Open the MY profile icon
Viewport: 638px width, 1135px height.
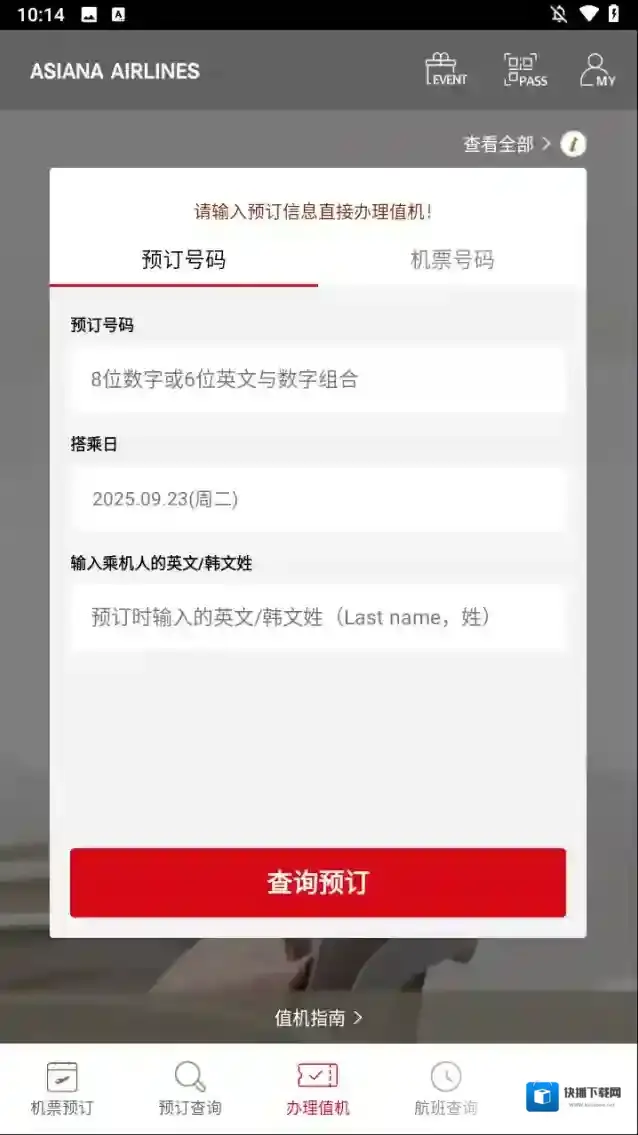598,70
